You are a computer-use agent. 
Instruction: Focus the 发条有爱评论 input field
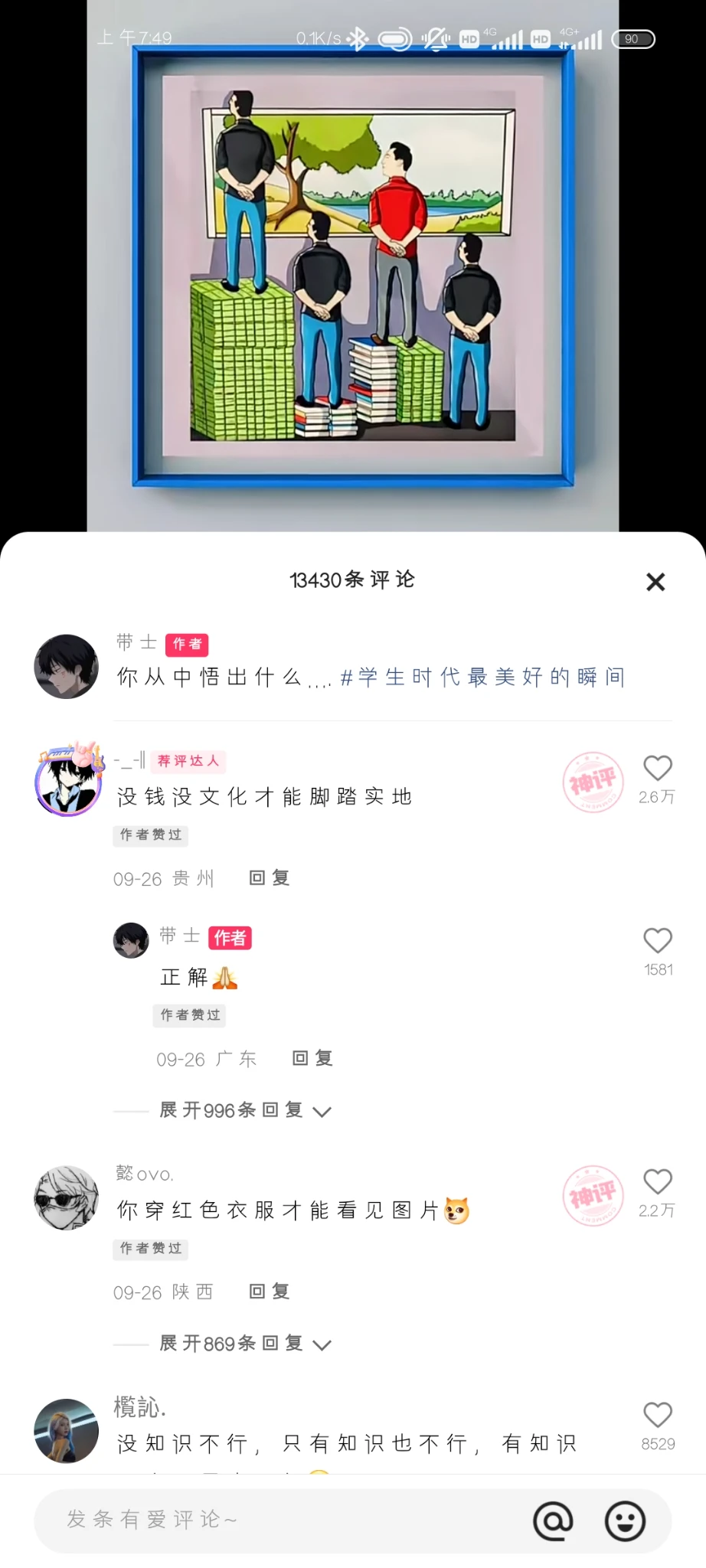(276, 1520)
